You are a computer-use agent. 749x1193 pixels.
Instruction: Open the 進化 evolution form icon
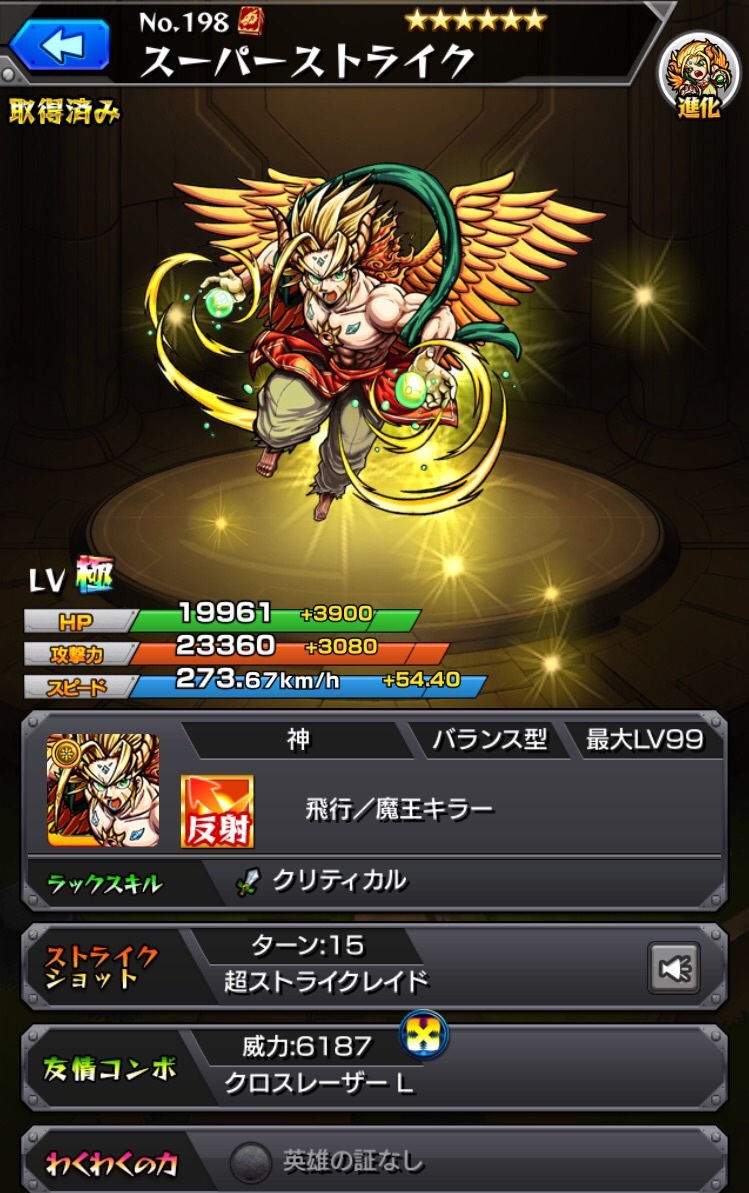(x=697, y=76)
